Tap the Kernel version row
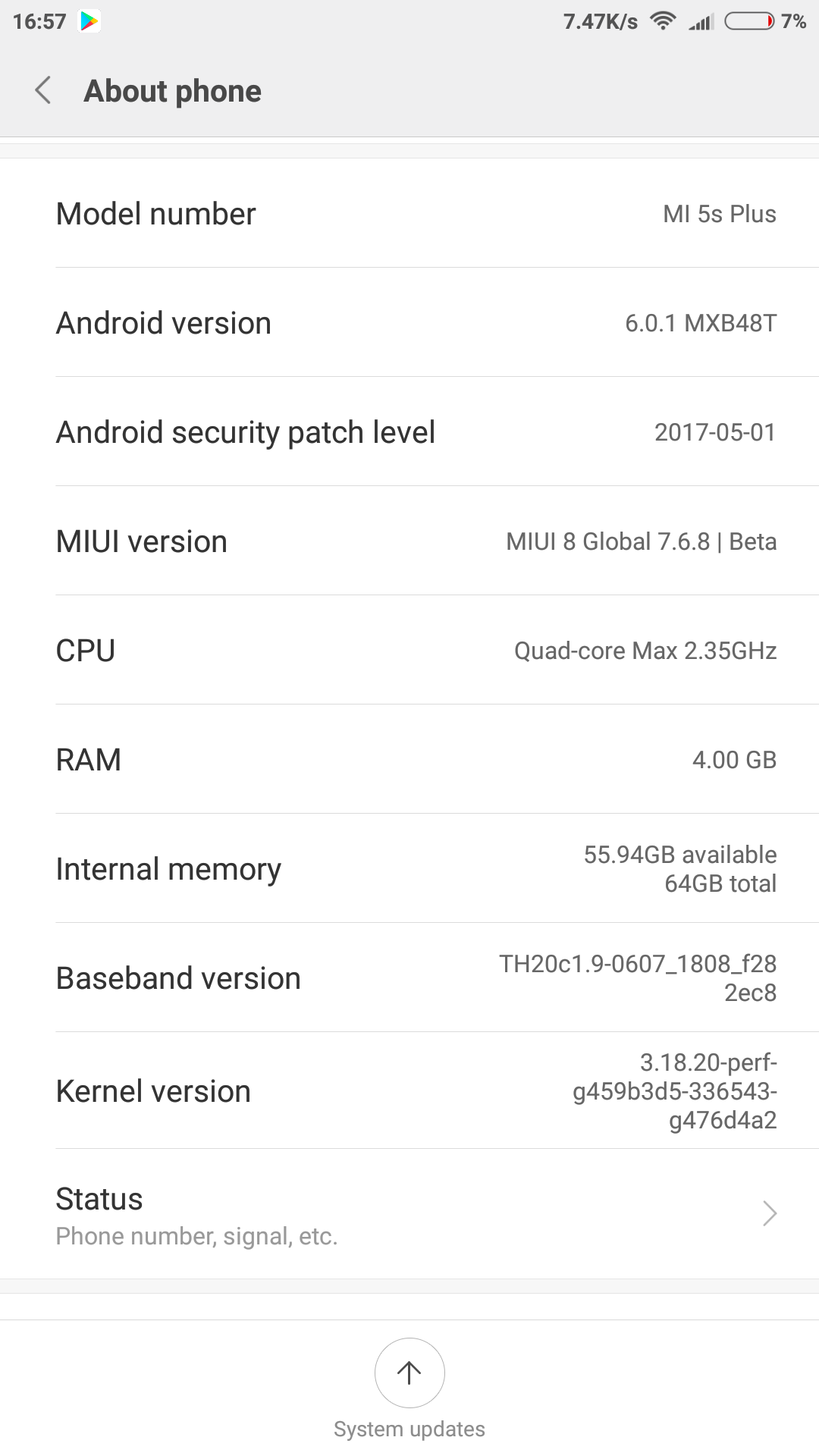Viewport: 819px width, 1456px height. click(x=409, y=1090)
